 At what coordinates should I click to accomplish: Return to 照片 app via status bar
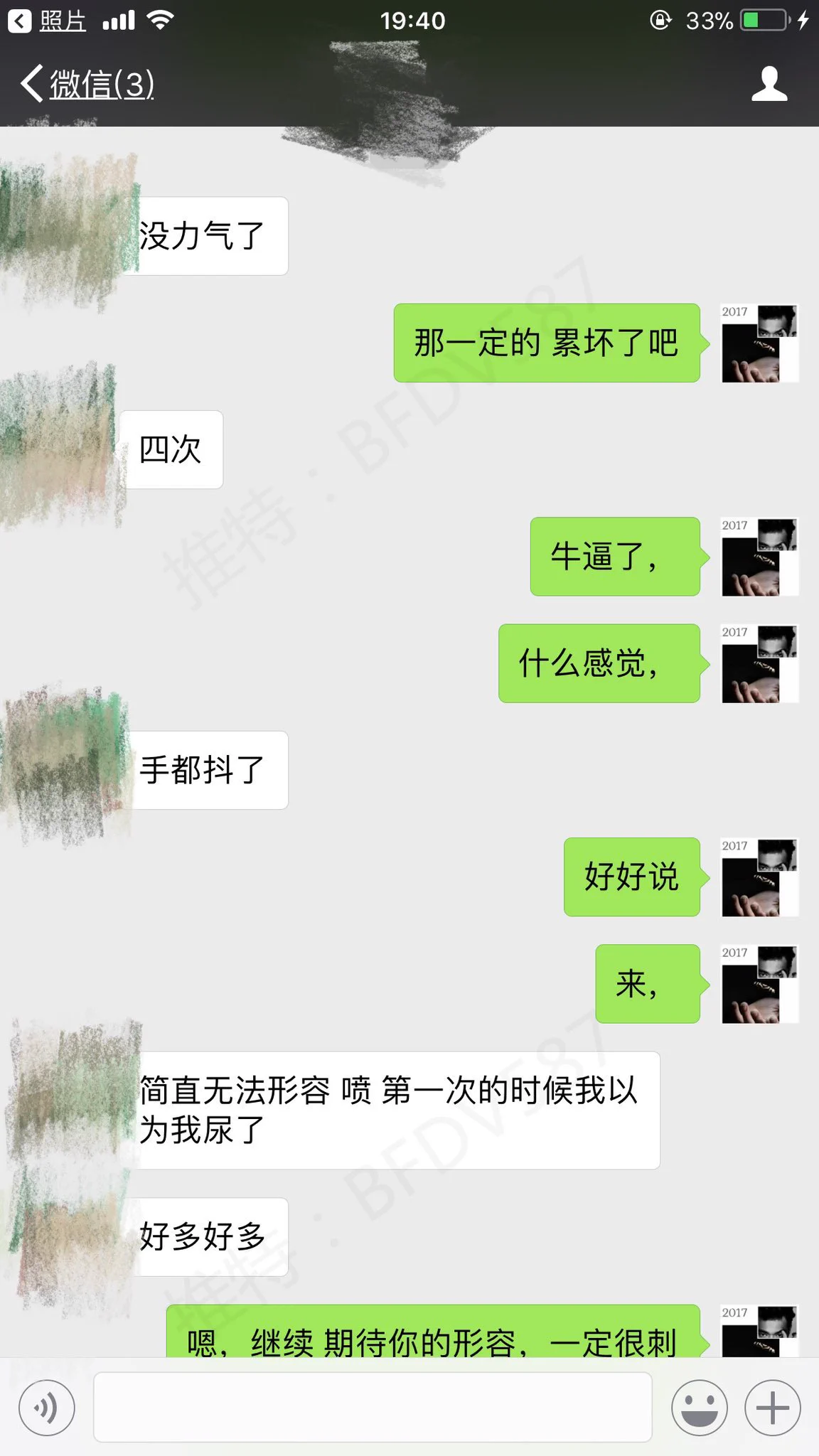(x=47, y=21)
